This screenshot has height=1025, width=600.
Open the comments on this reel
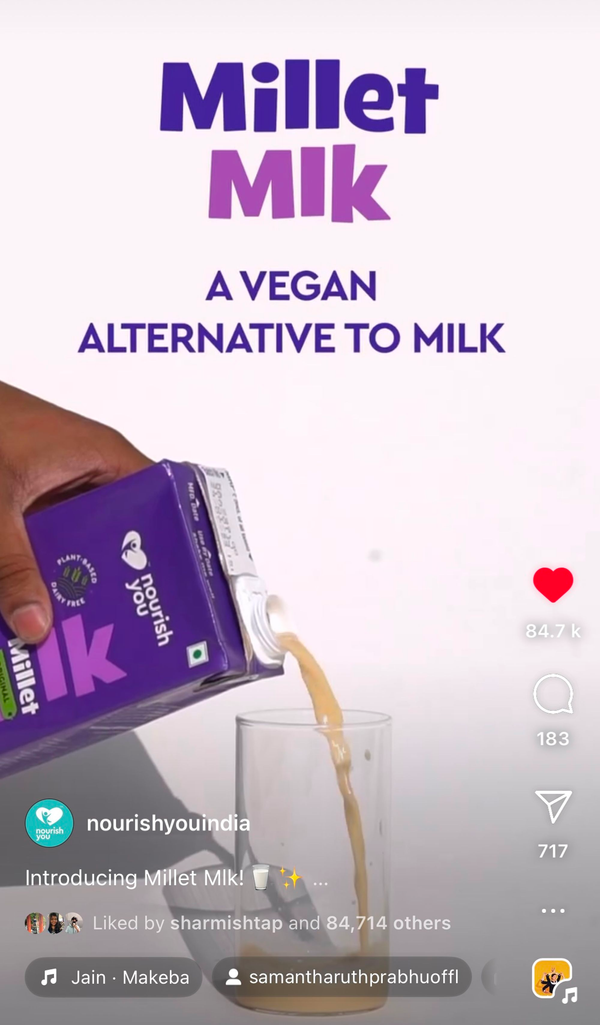click(553, 695)
